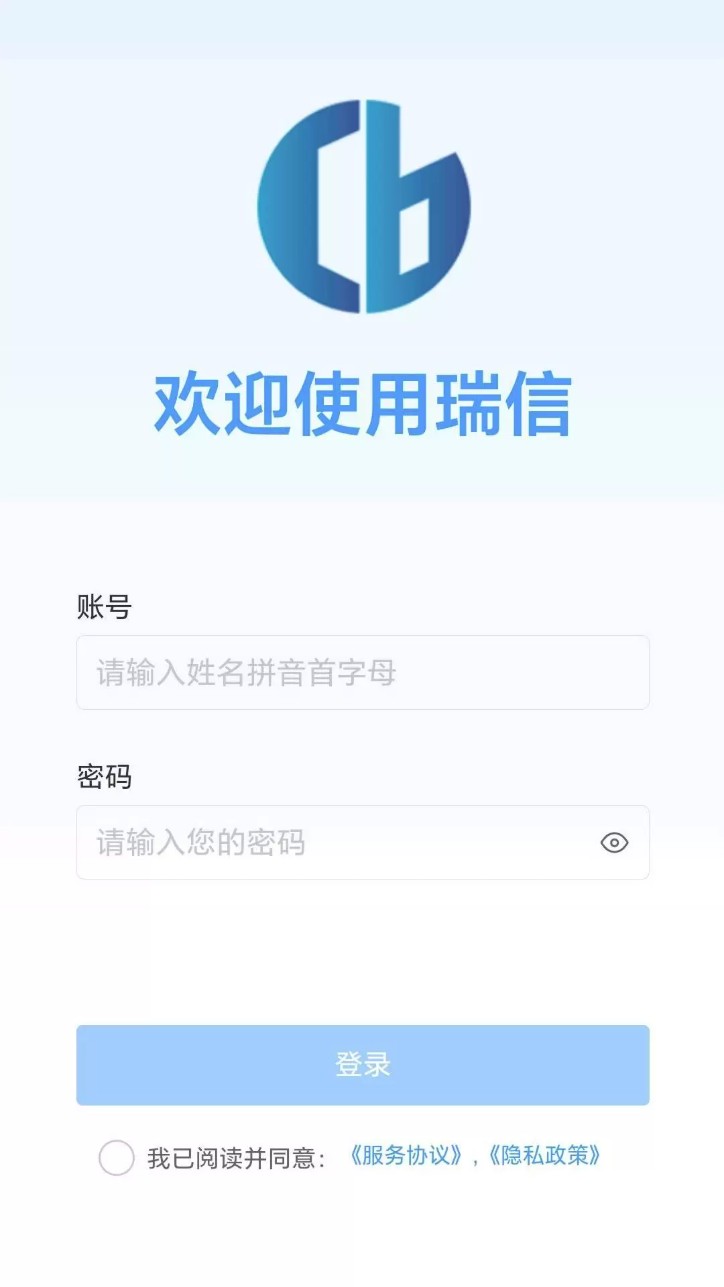
Task: Open the 隐私政策 privacy policy
Action: [x=547, y=1155]
